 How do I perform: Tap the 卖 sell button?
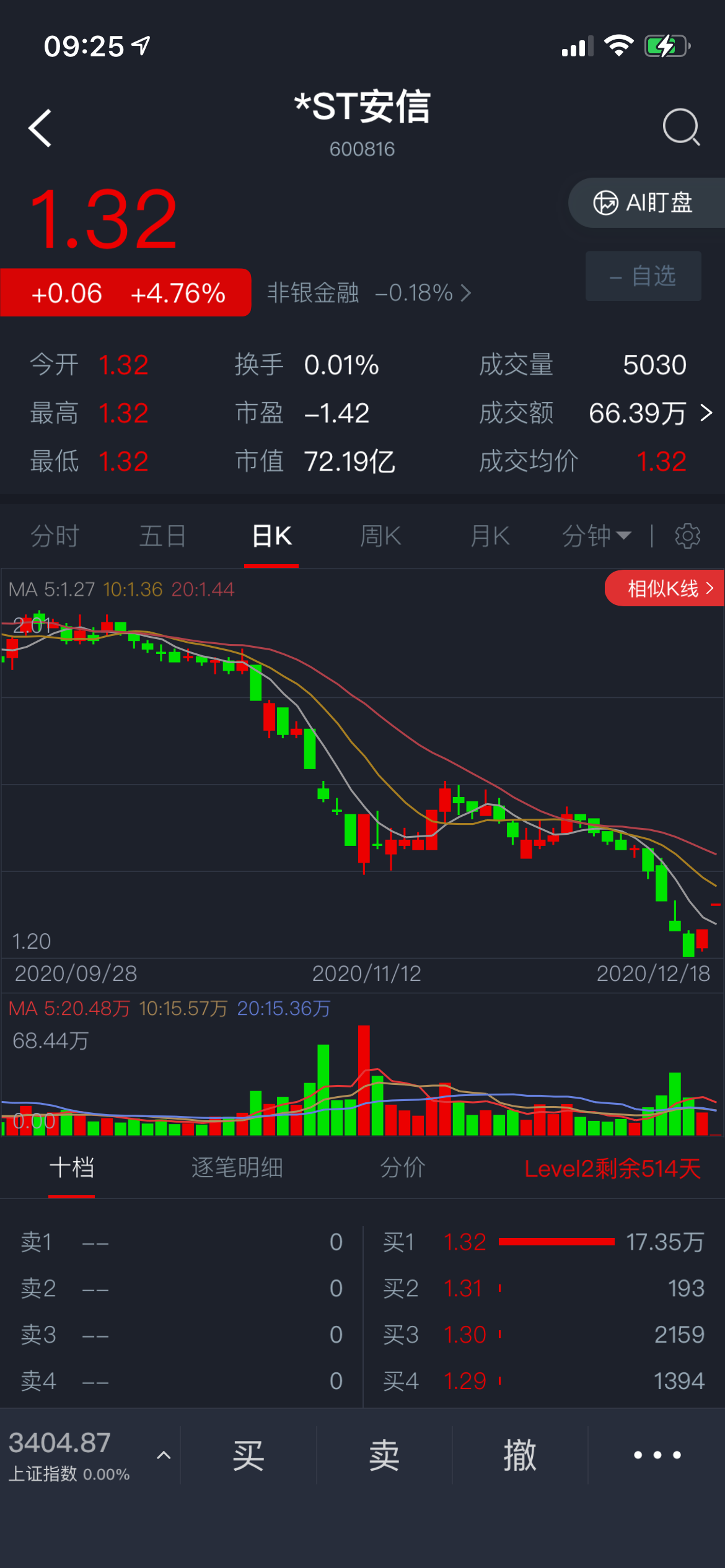point(384,1455)
